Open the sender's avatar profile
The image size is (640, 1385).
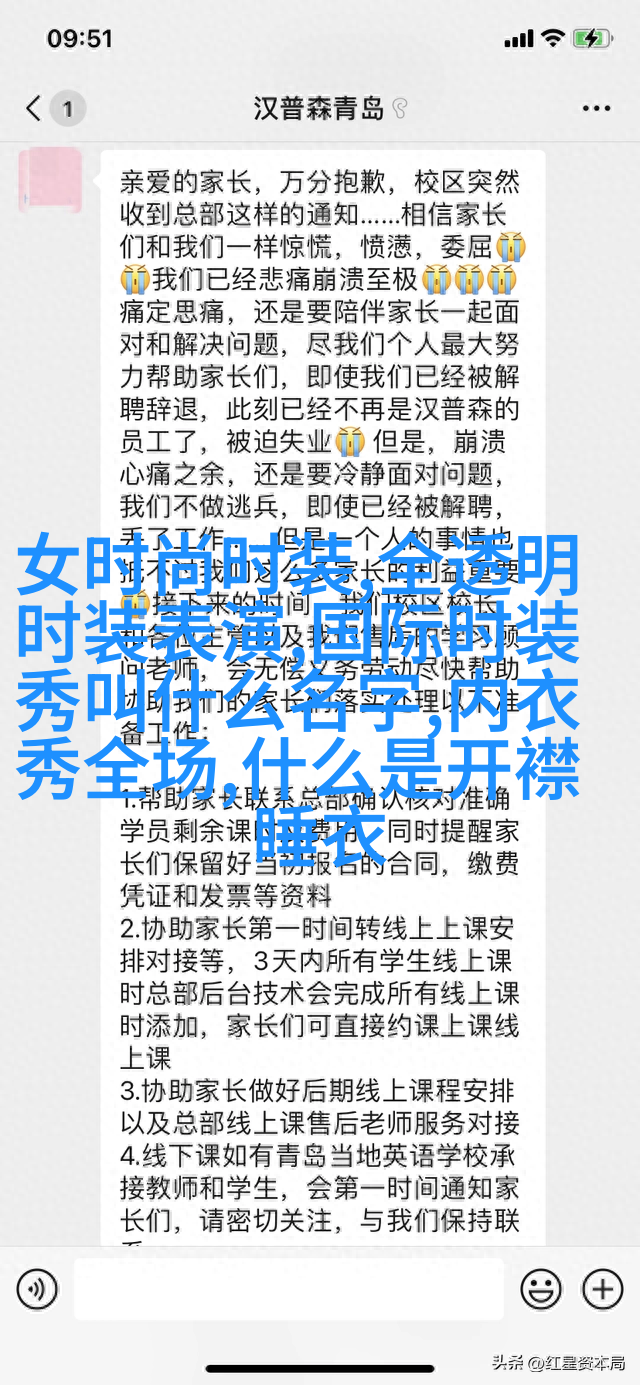pos(51,181)
